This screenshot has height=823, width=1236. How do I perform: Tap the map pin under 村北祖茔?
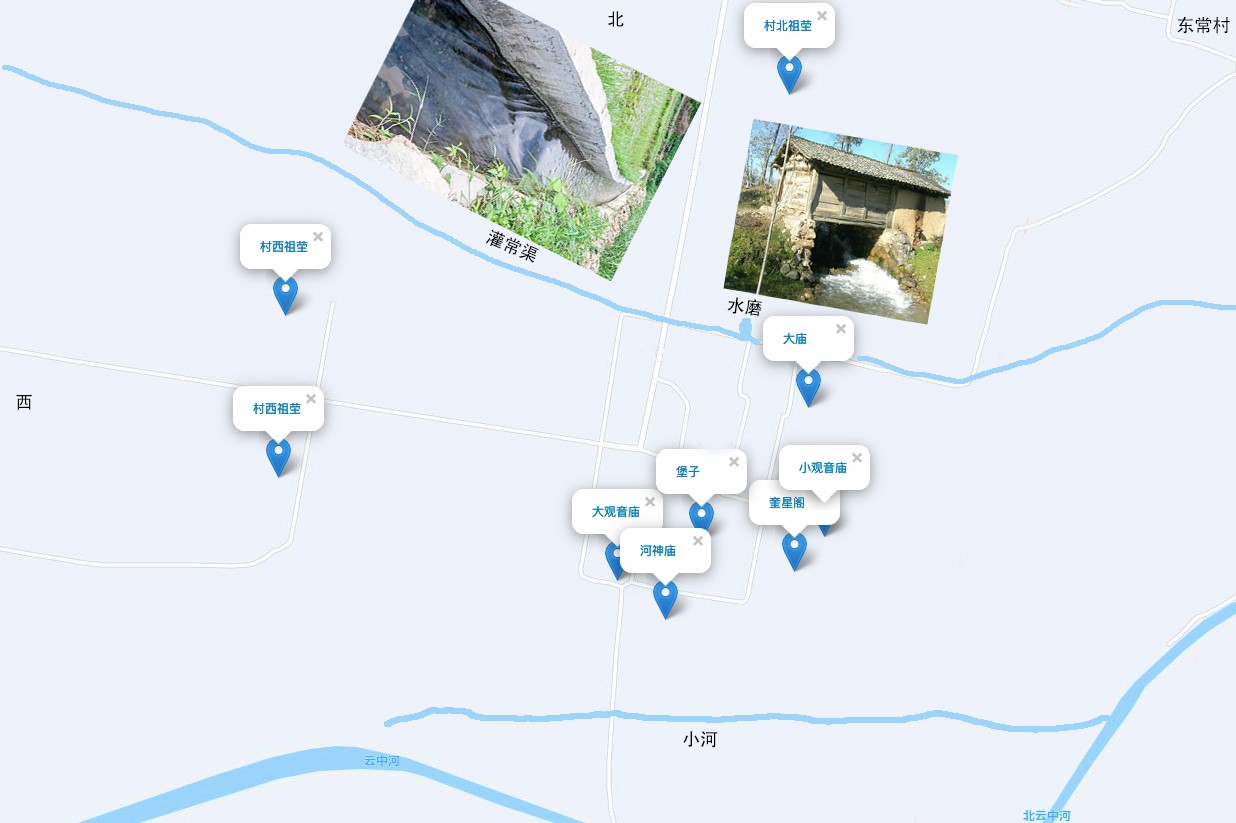click(789, 72)
